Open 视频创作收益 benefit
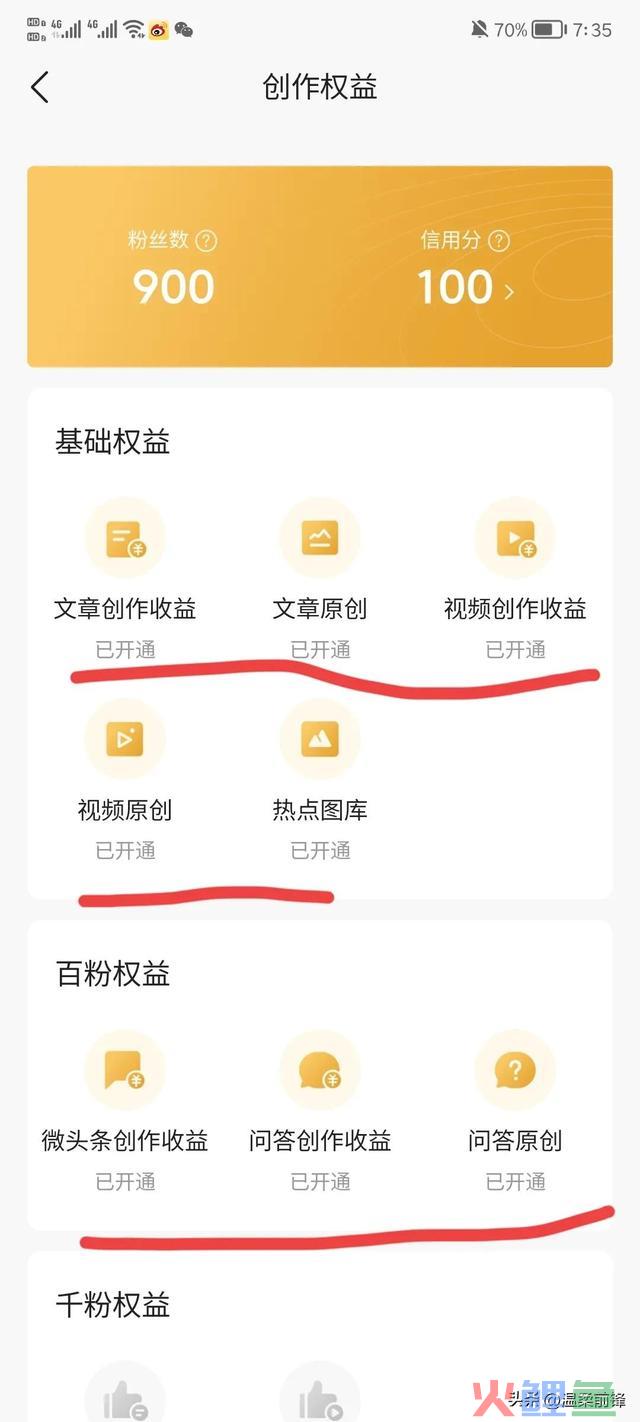 click(515, 540)
